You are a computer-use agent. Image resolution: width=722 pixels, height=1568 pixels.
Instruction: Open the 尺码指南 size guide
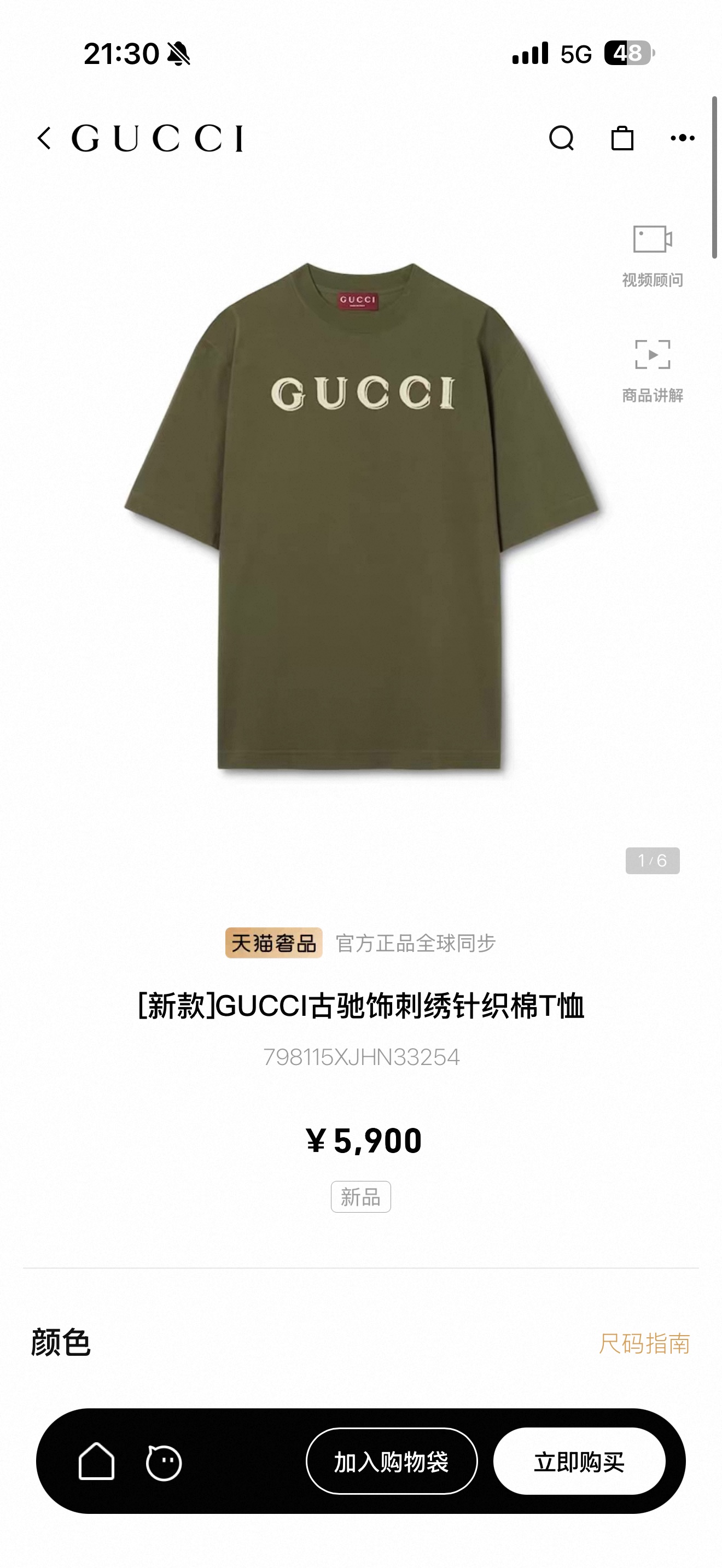644,1343
